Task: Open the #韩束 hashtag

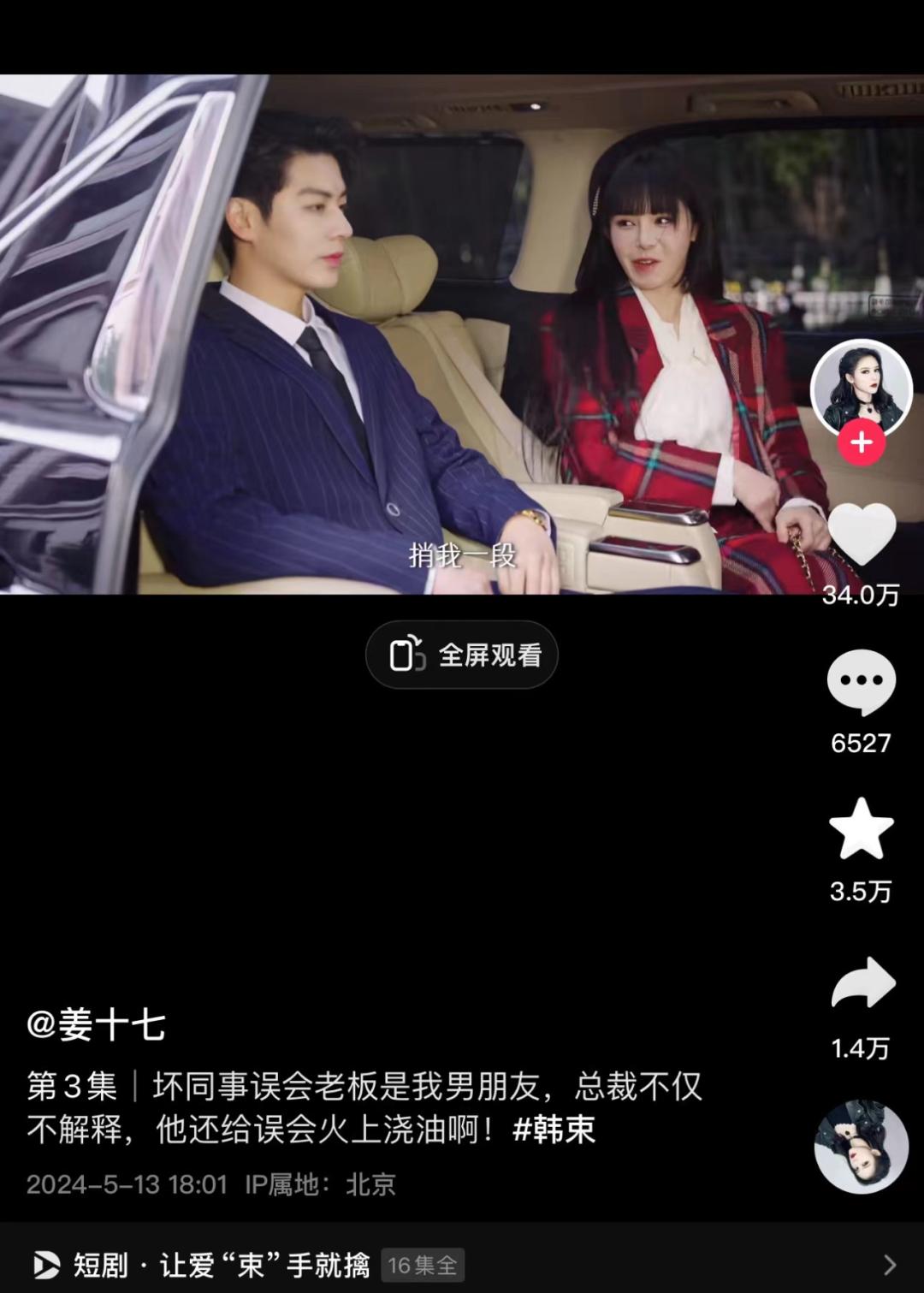Action: tap(554, 1130)
